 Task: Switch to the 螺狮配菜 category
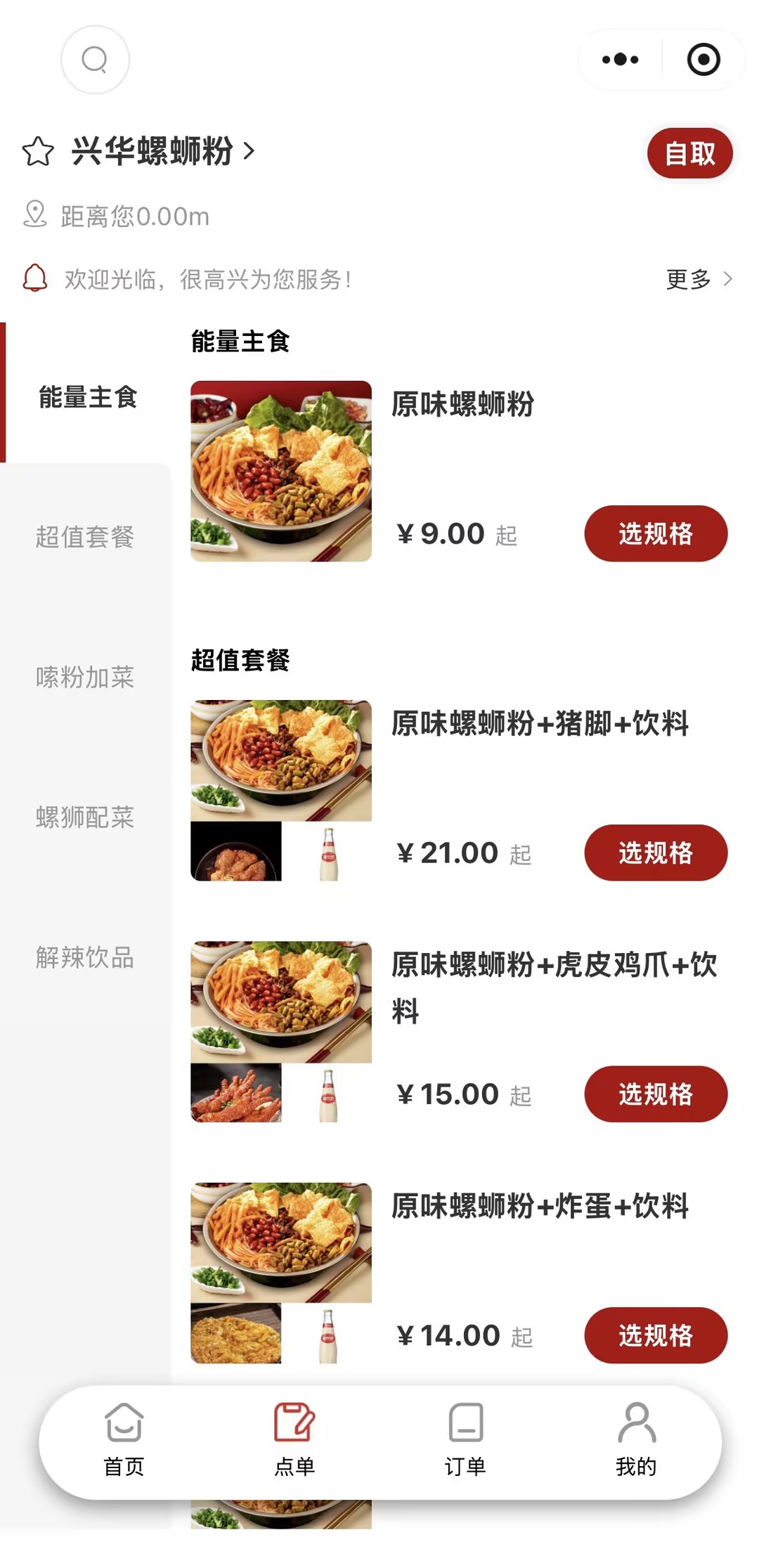pos(85,817)
